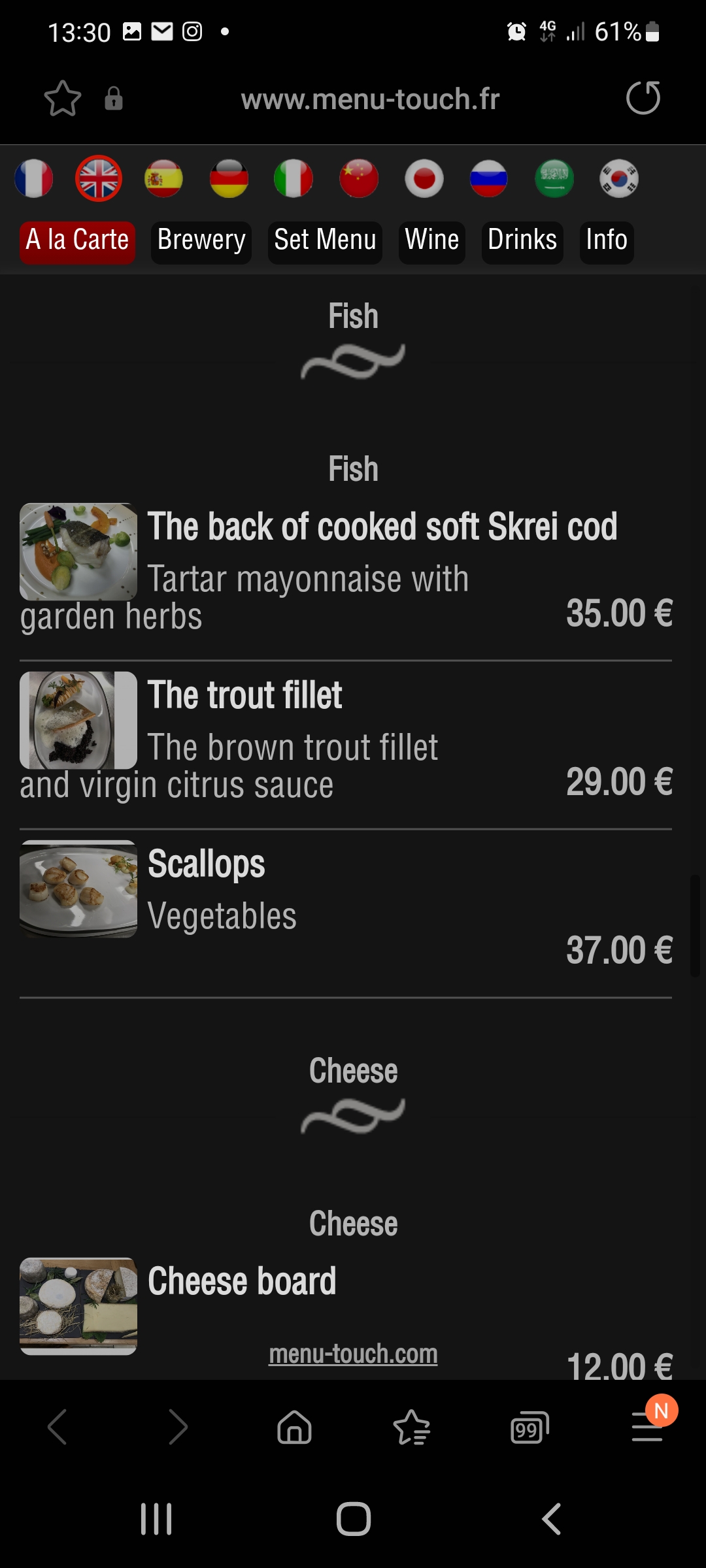
Task: Switch to the Italian flag language
Action: click(x=294, y=178)
